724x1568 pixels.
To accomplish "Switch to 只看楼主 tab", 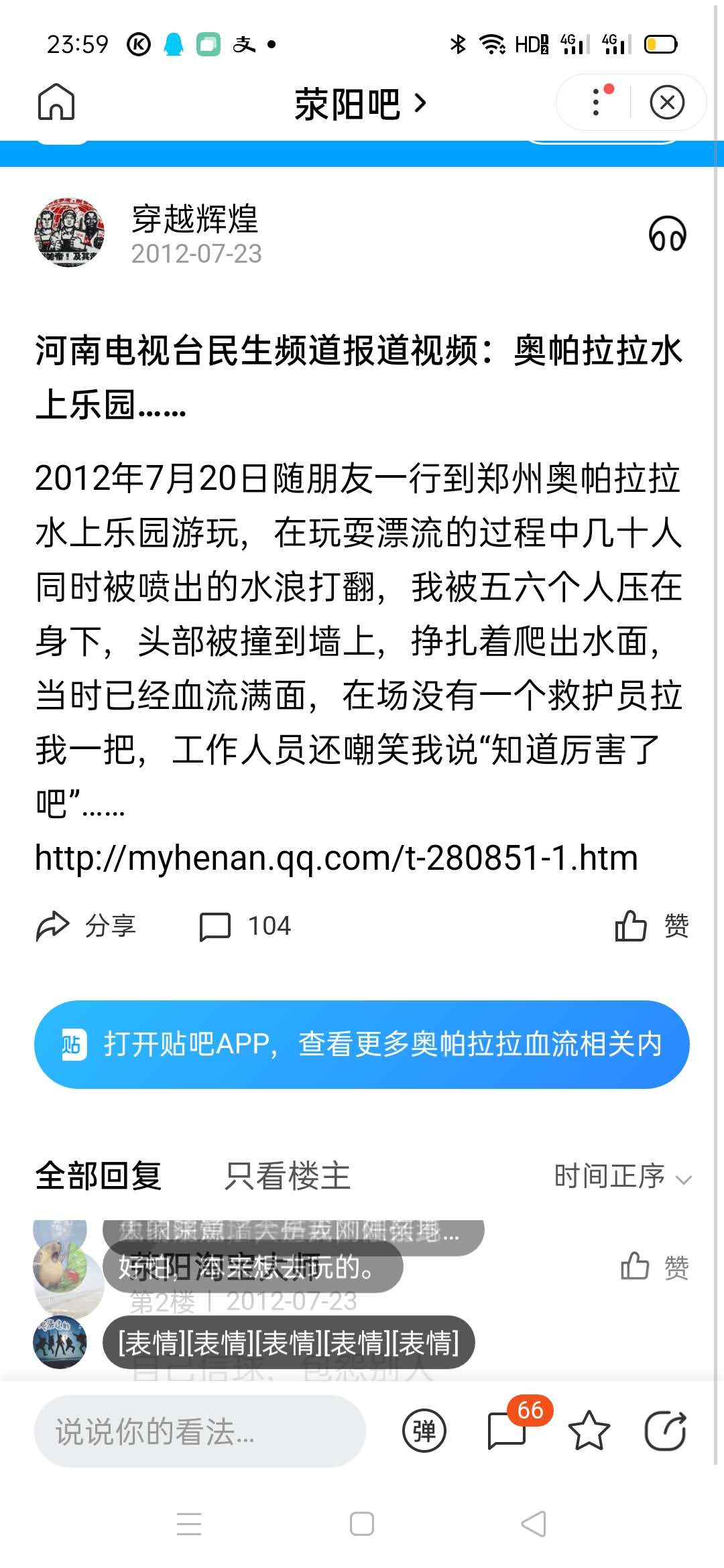I will (x=288, y=1176).
